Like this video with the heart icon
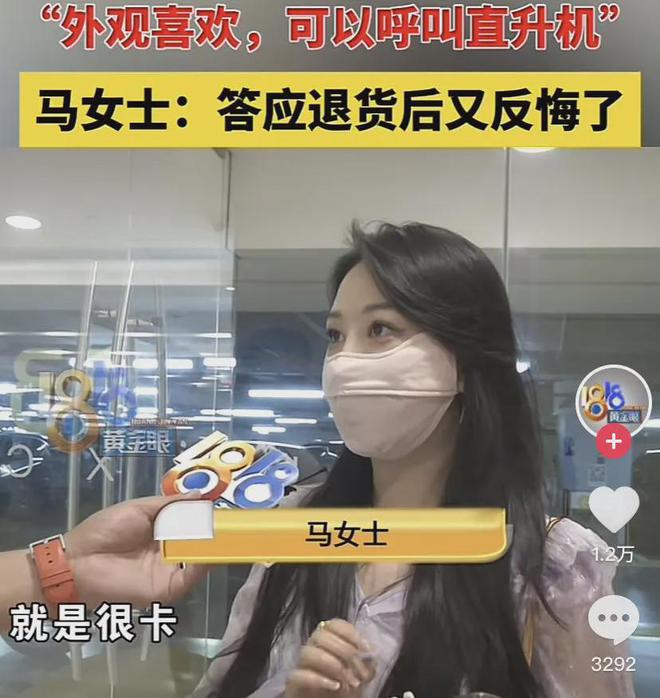 (613, 509)
